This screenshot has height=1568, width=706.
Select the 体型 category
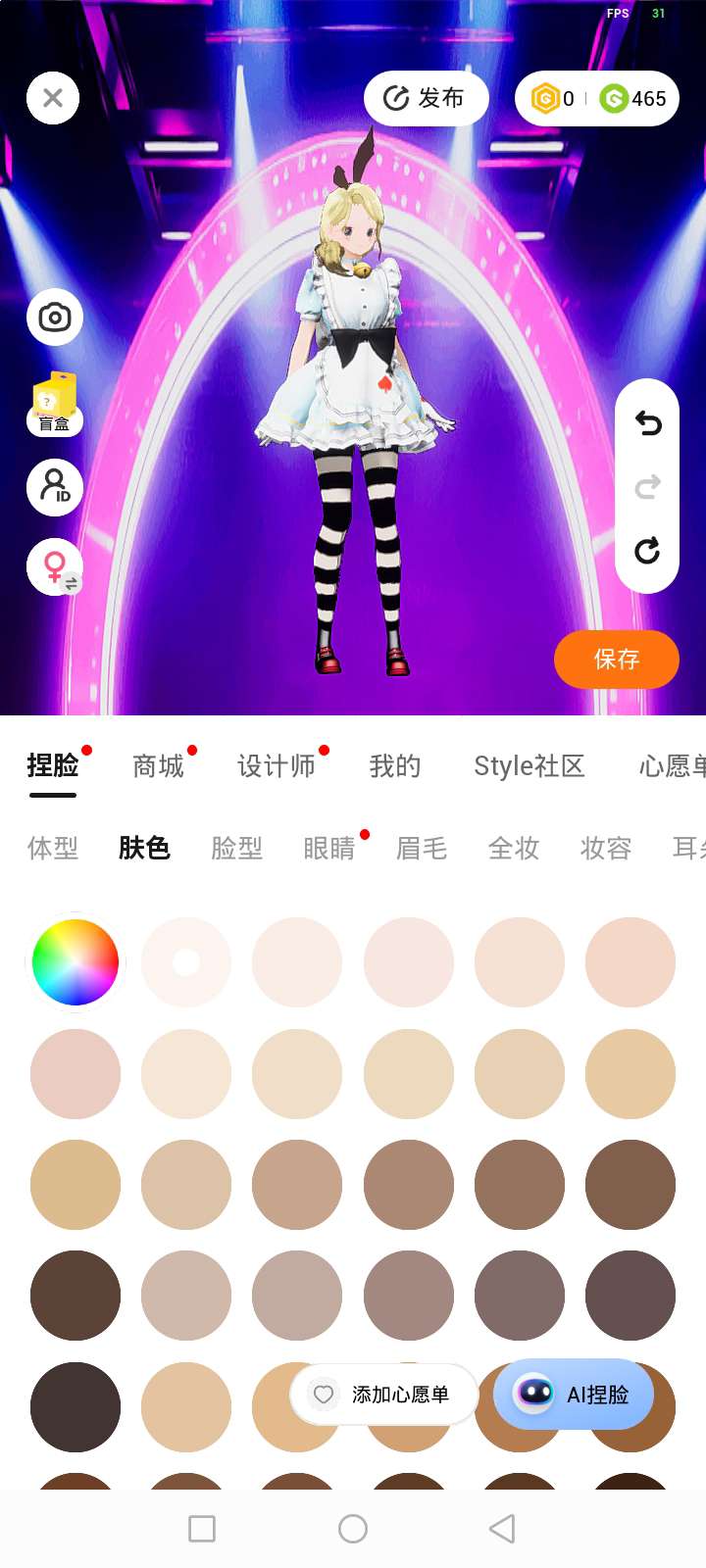(x=53, y=848)
